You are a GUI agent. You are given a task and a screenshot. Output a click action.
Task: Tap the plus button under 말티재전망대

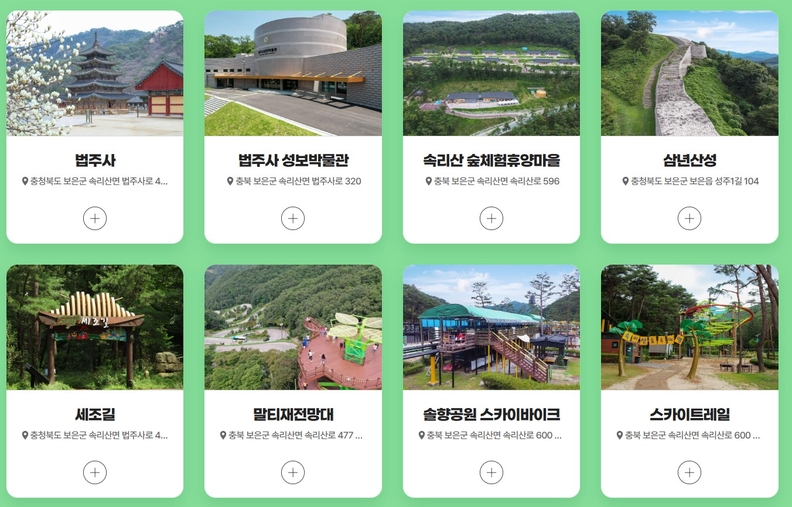(292, 472)
